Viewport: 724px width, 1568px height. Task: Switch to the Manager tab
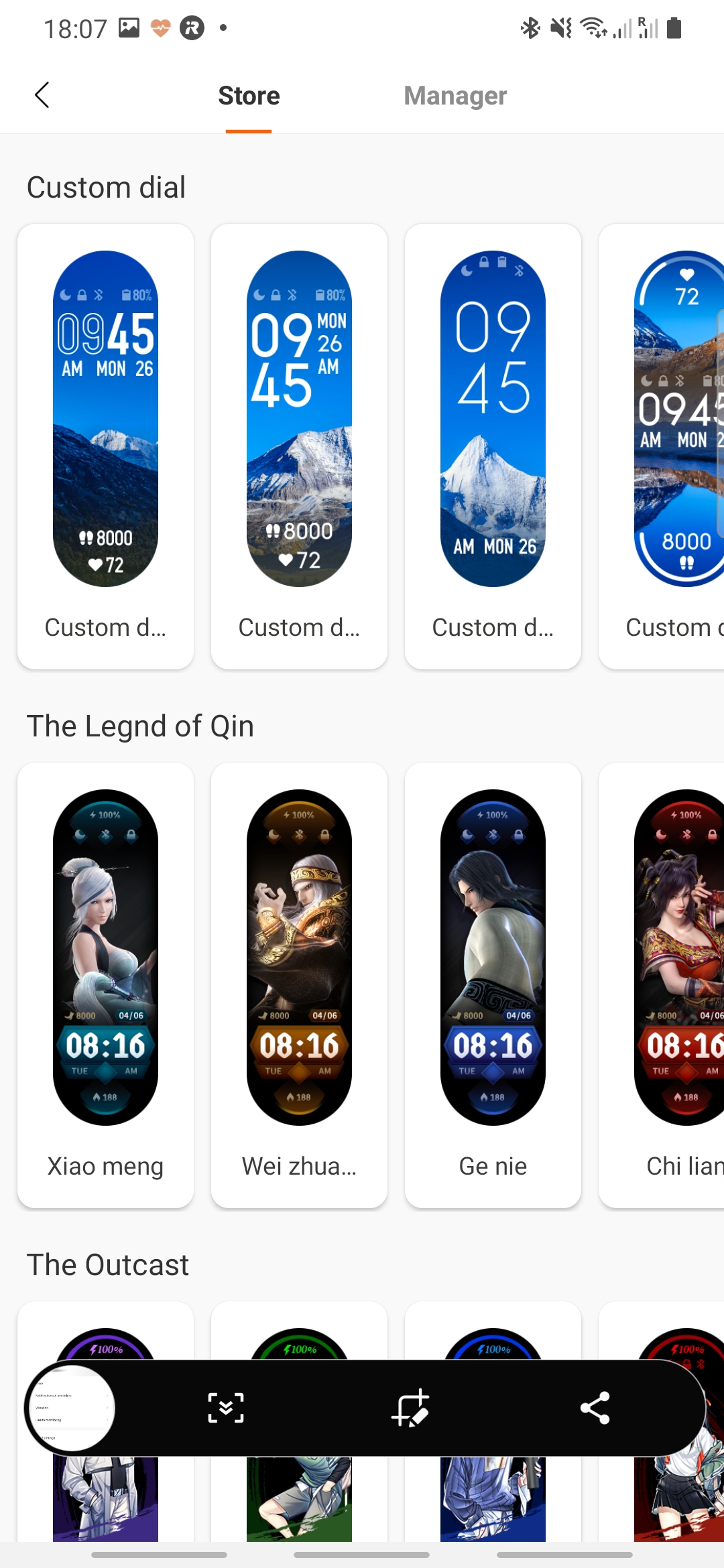pyautogui.click(x=455, y=96)
